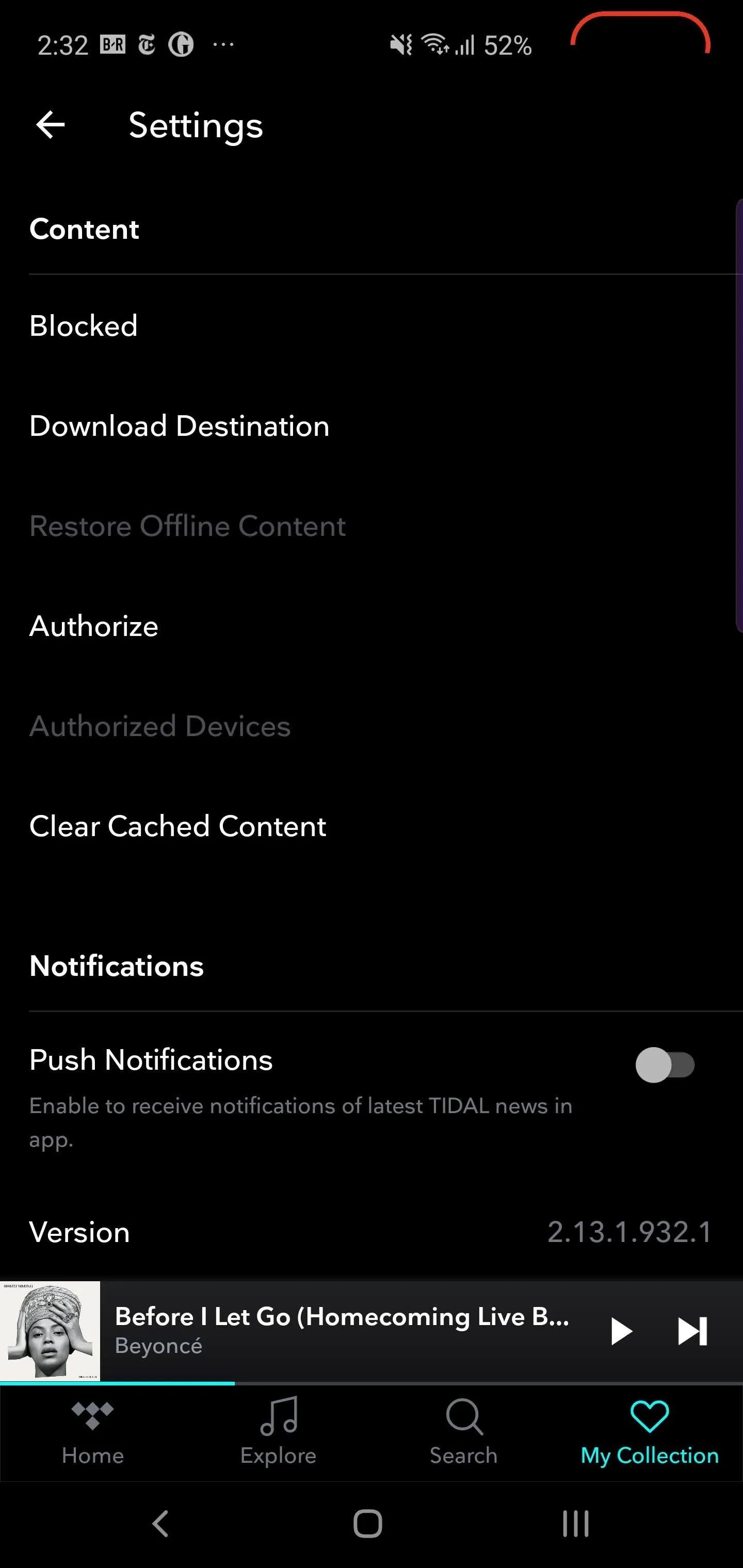This screenshot has height=1568, width=743.
Task: Play Before I Let Go
Action: [621, 1331]
